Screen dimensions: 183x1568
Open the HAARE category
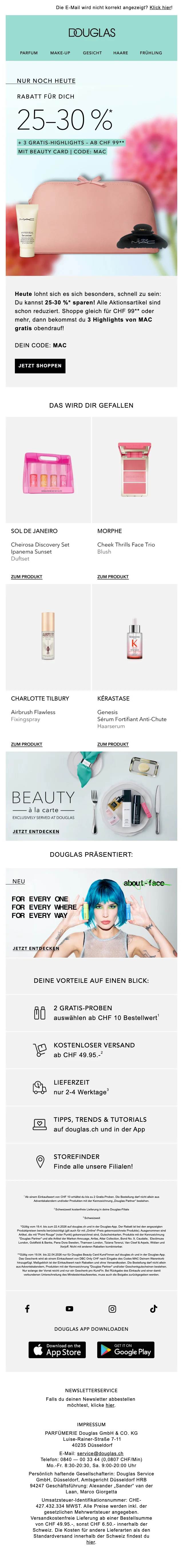tap(120, 53)
